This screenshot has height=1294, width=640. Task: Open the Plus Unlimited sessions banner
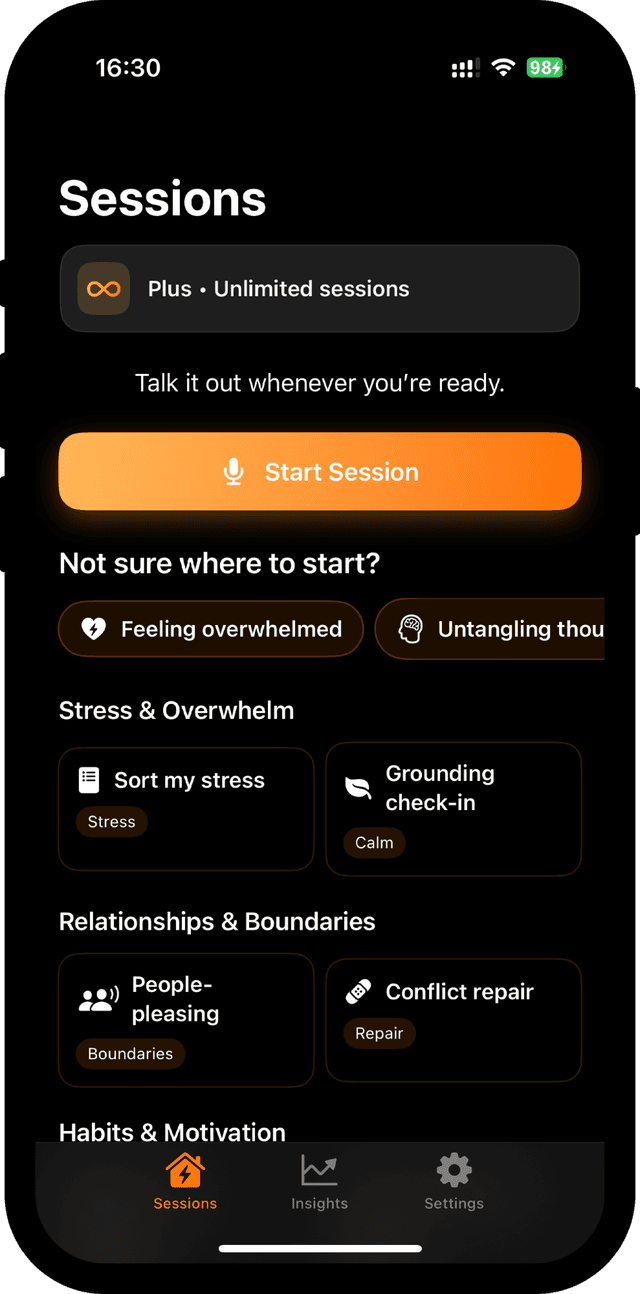320,289
